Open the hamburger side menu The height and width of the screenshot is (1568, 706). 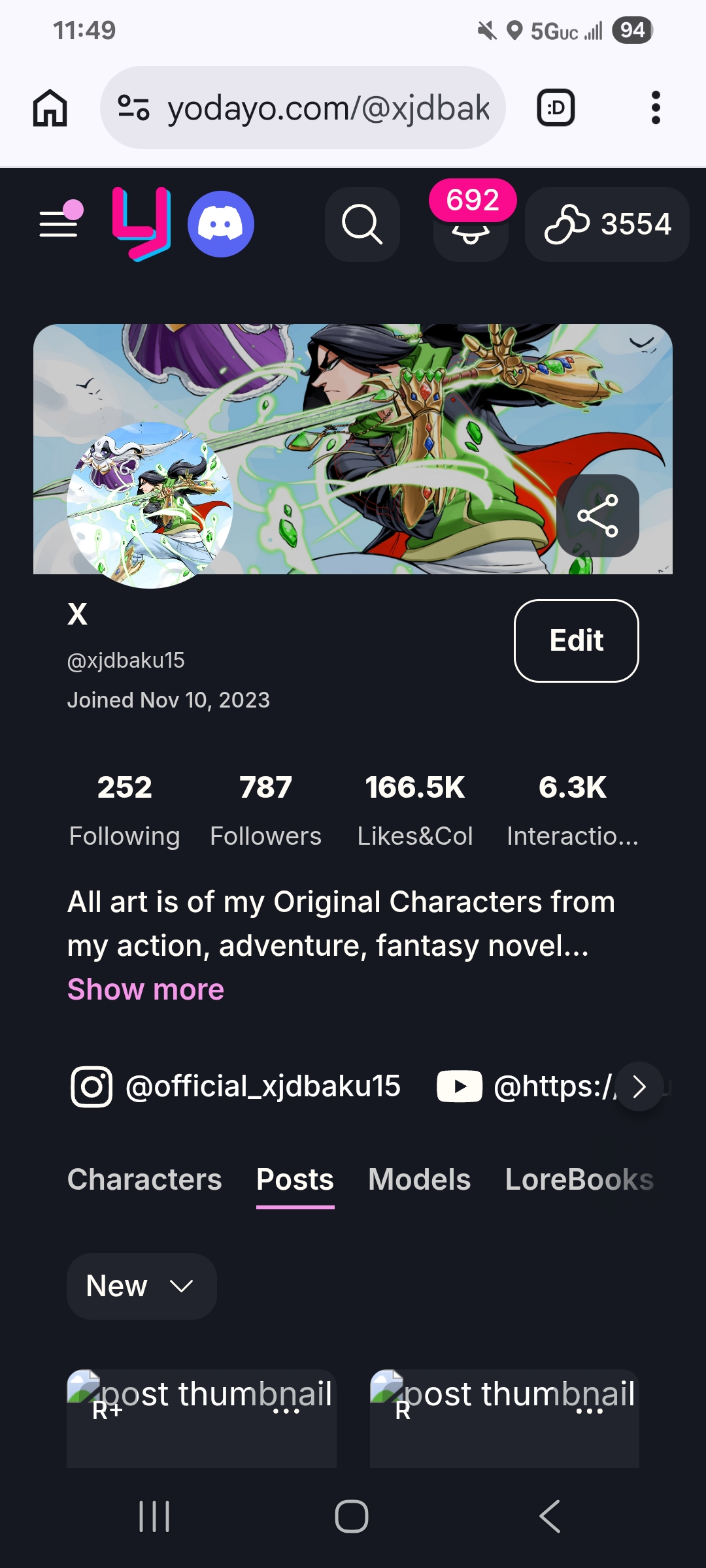[x=60, y=223]
